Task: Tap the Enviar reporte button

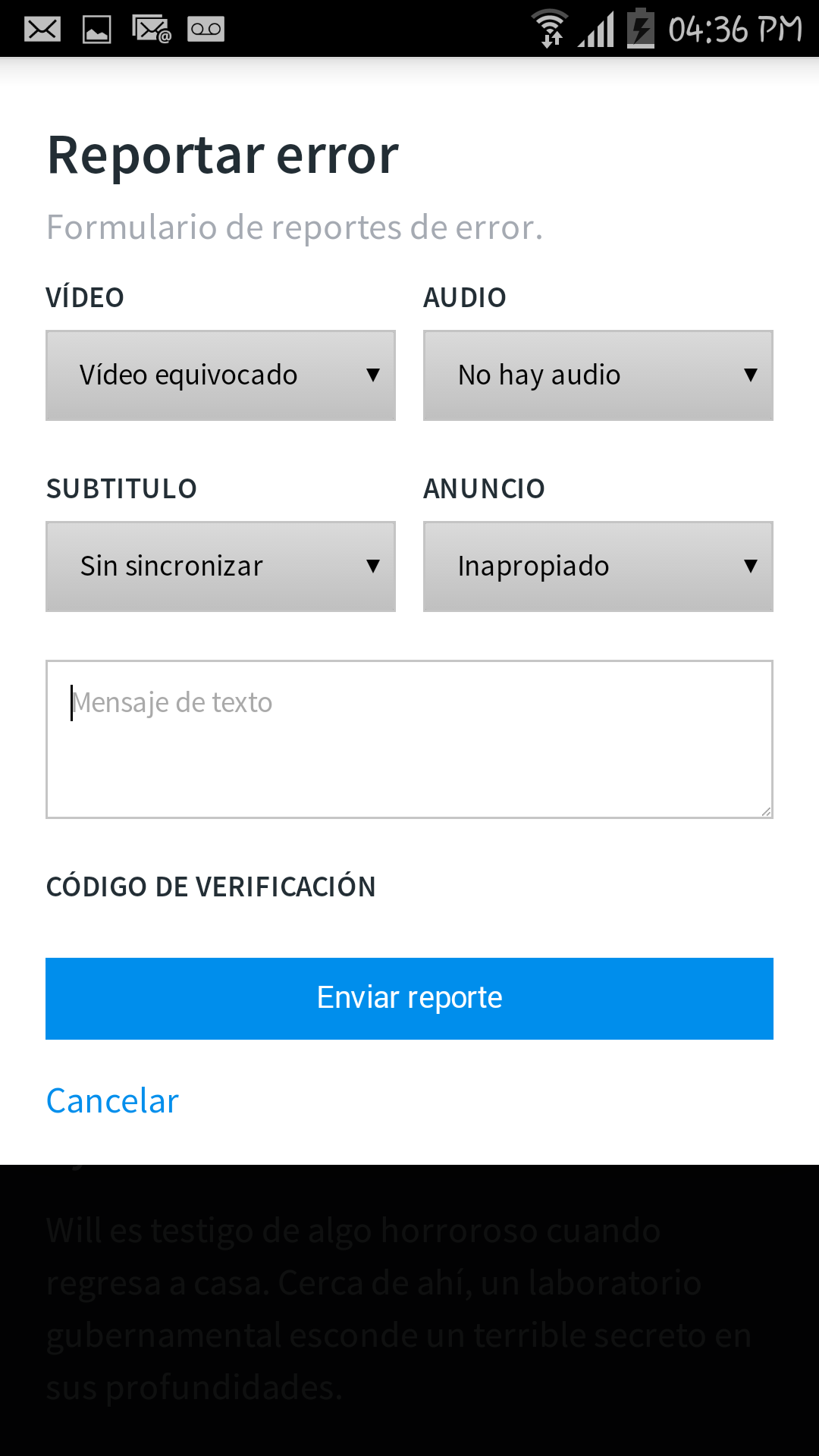Action: pos(409,998)
